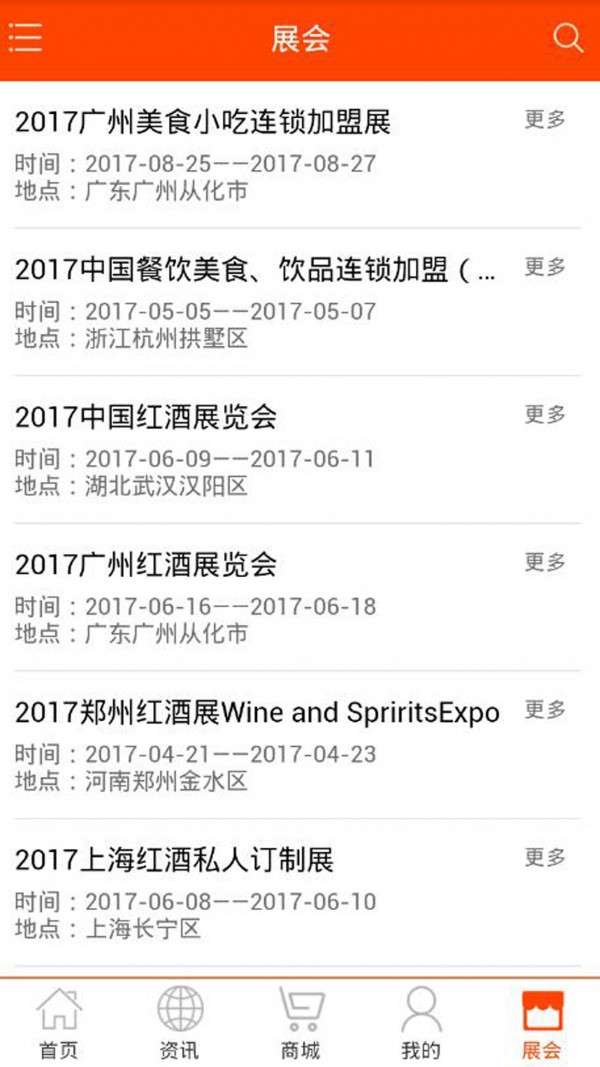This screenshot has height=1067, width=600.
Task: Open 2017上海红酒私人订制展 exhibition
Action: pos(174,860)
